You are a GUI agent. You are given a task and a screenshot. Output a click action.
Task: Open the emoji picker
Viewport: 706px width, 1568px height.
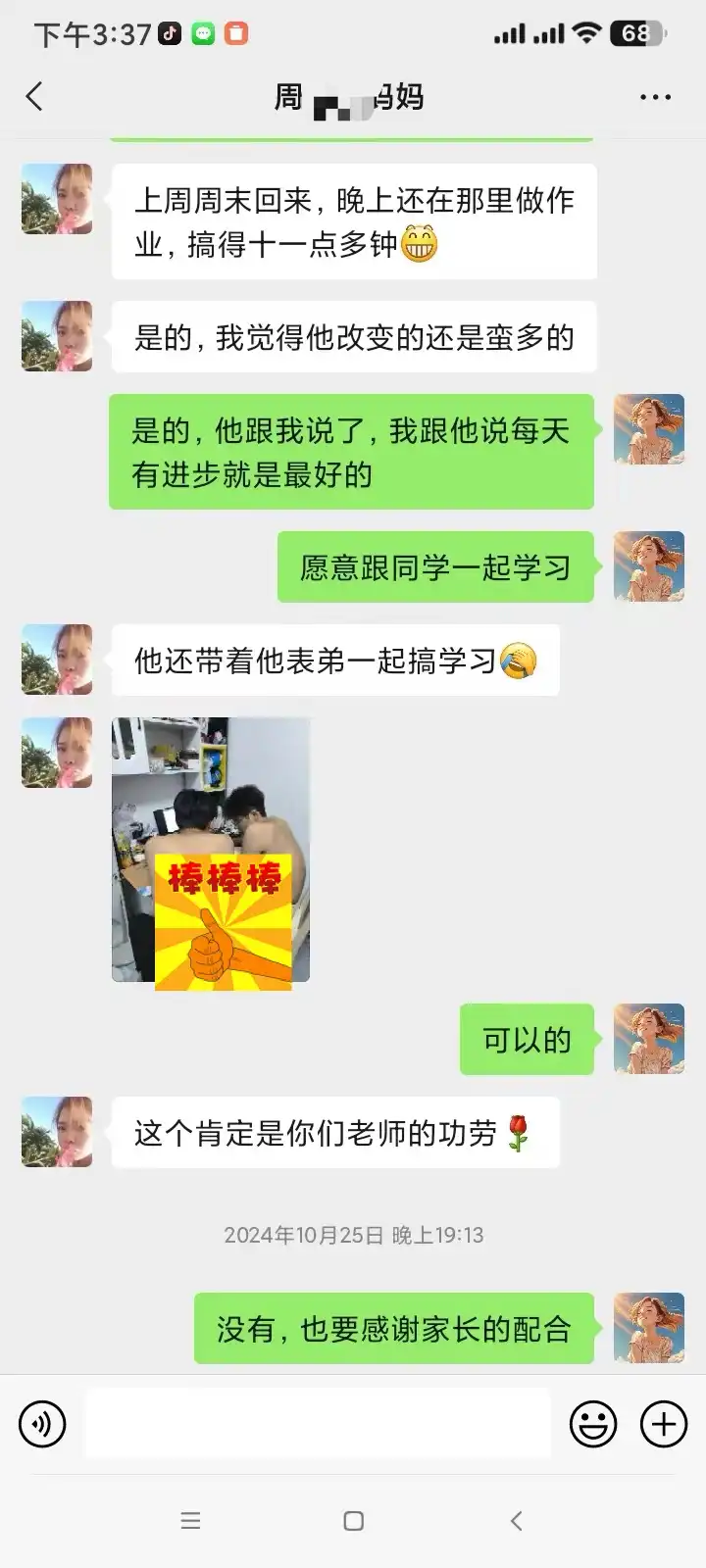[593, 1423]
